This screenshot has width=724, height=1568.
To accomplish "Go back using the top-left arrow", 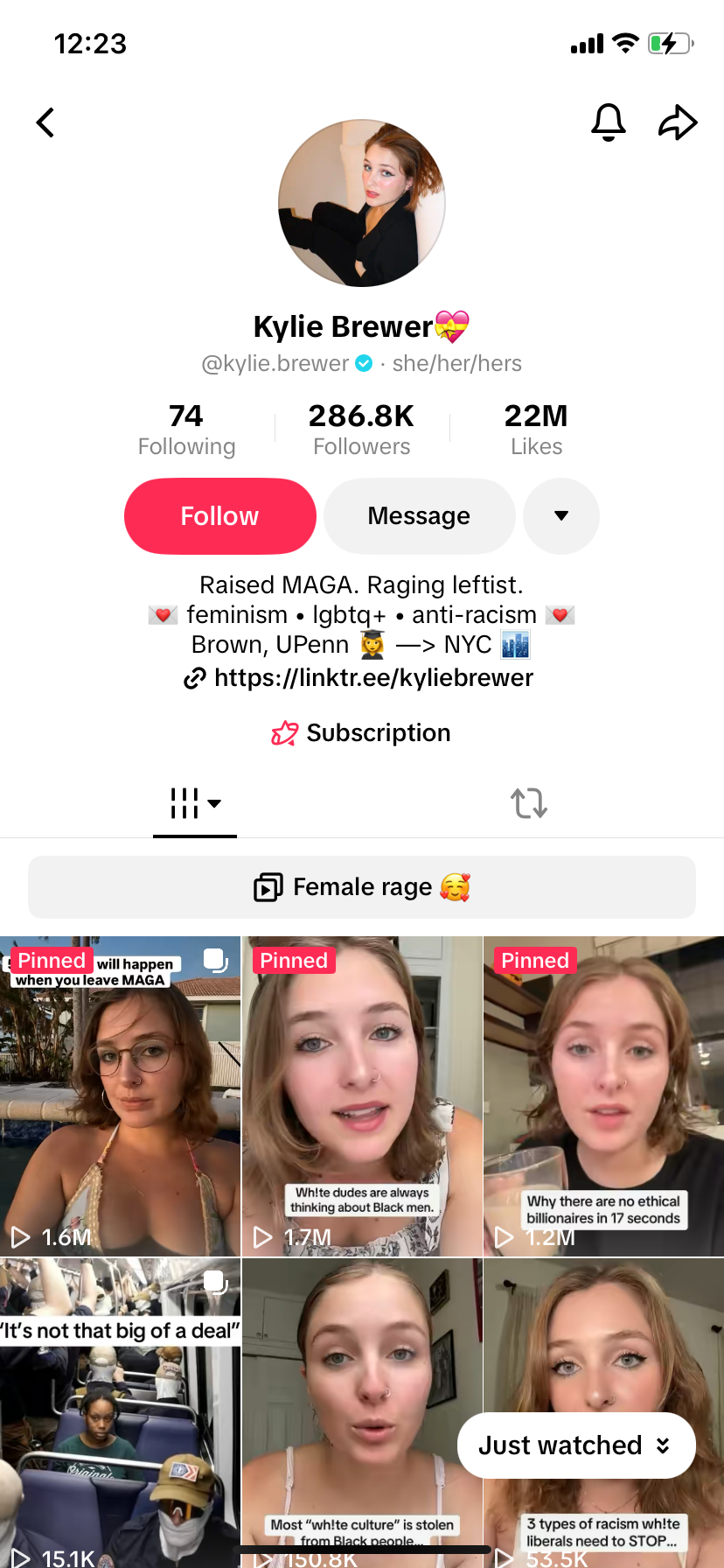I will (45, 122).
